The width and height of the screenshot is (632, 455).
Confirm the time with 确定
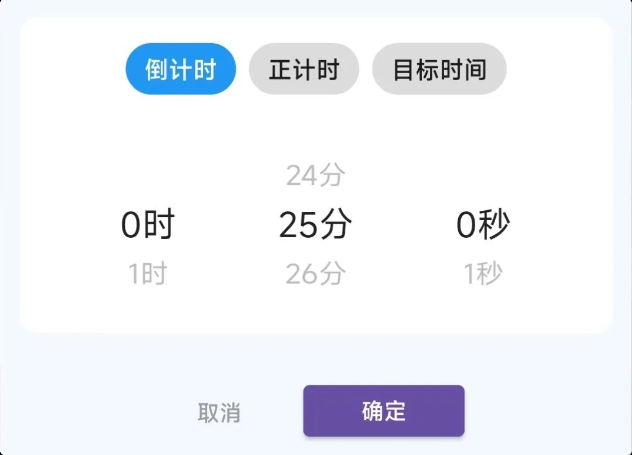click(384, 411)
